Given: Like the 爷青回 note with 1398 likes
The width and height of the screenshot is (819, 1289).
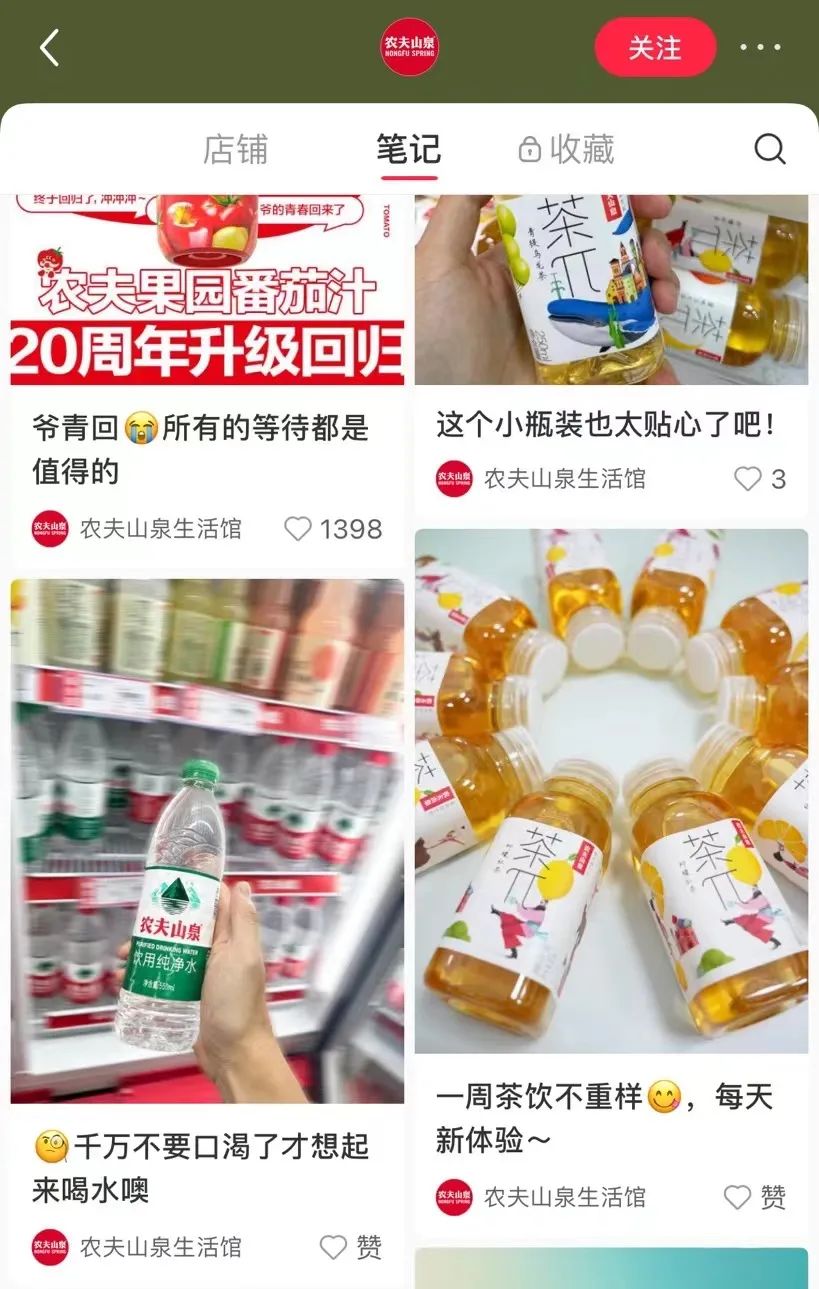Looking at the screenshot, I should pyautogui.click(x=298, y=529).
